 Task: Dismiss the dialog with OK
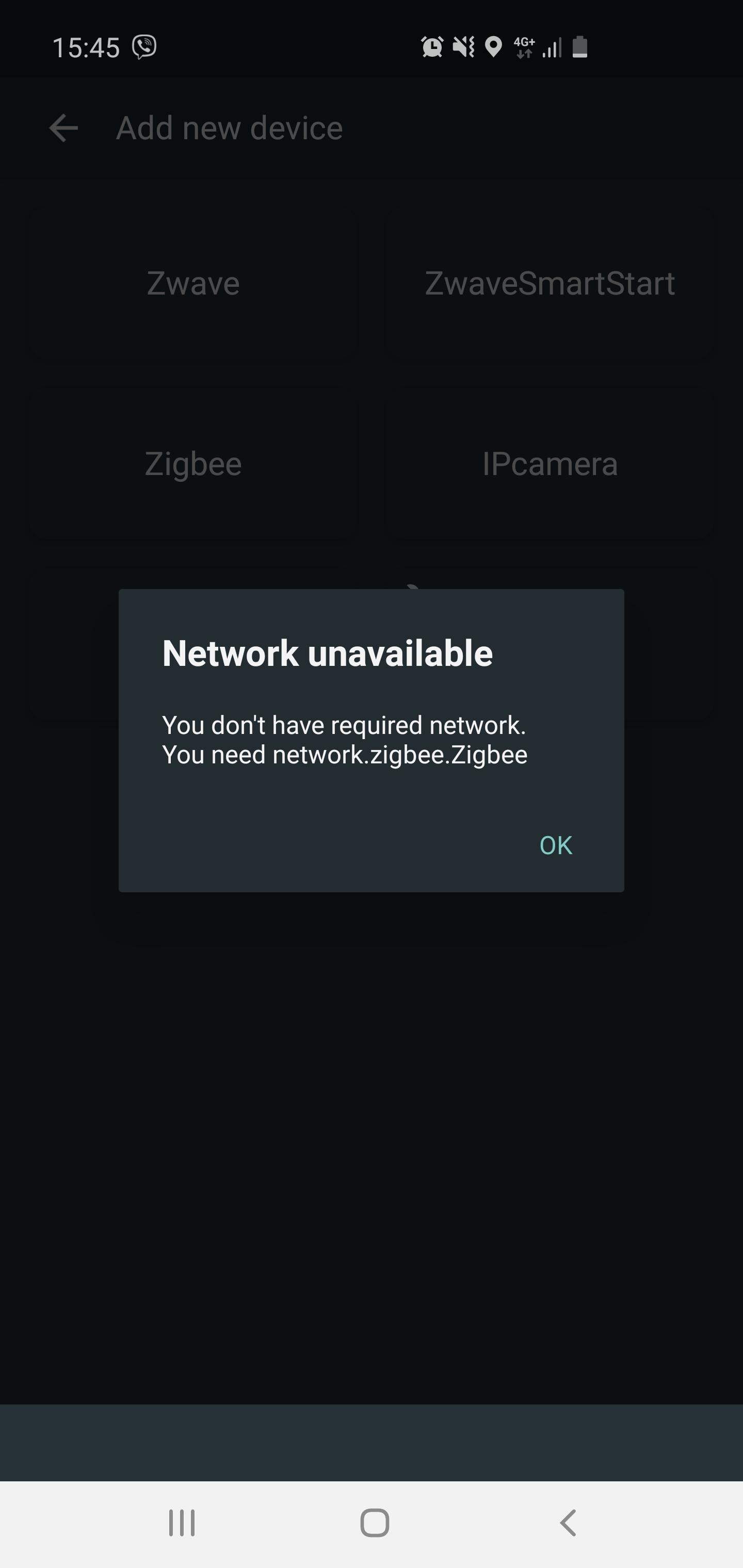click(555, 845)
